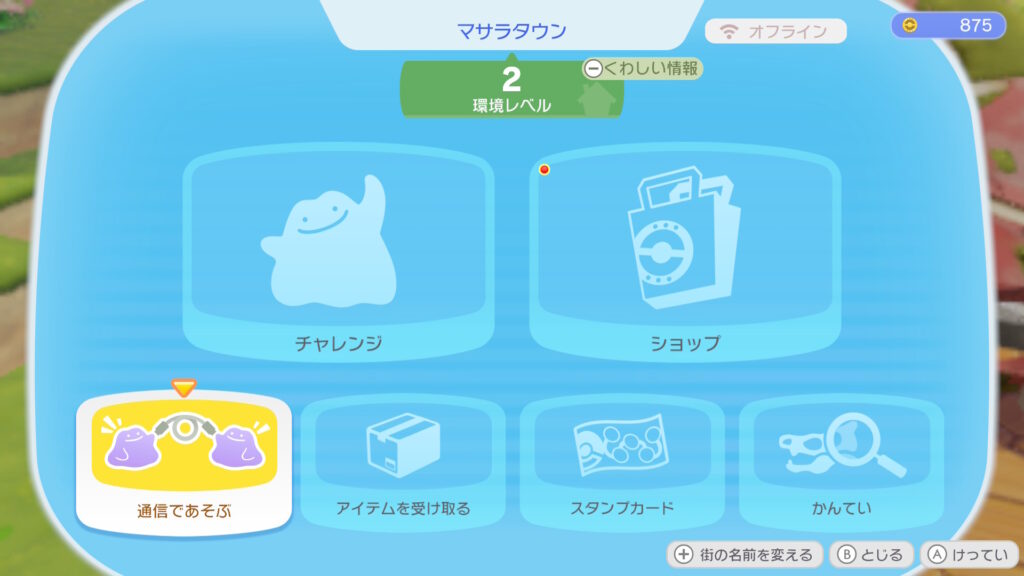Tap 街の名前を変える button
The width and height of the screenshot is (1024, 576).
[x=745, y=554]
